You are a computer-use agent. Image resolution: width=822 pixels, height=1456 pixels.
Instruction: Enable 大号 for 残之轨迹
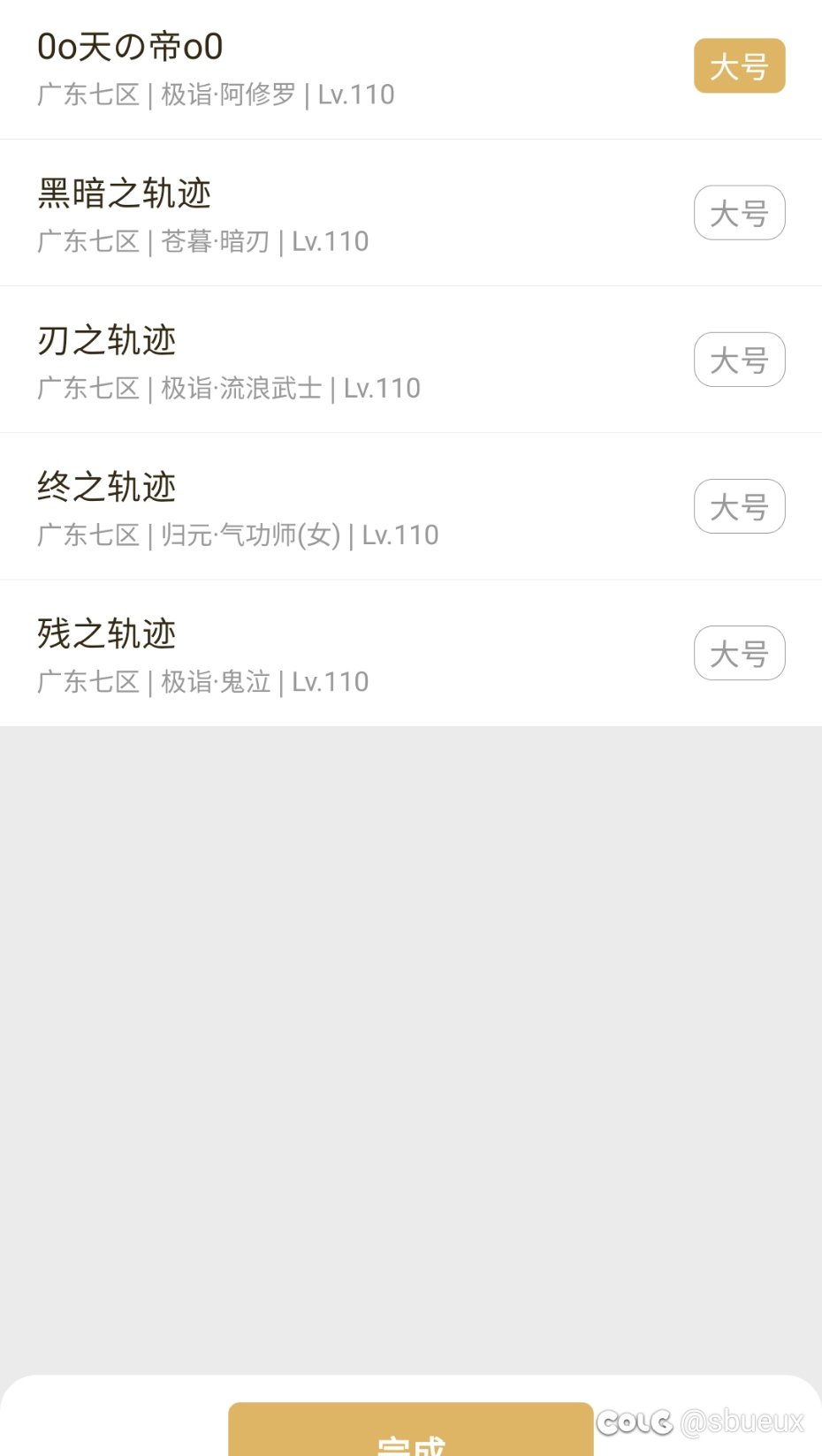(x=739, y=653)
